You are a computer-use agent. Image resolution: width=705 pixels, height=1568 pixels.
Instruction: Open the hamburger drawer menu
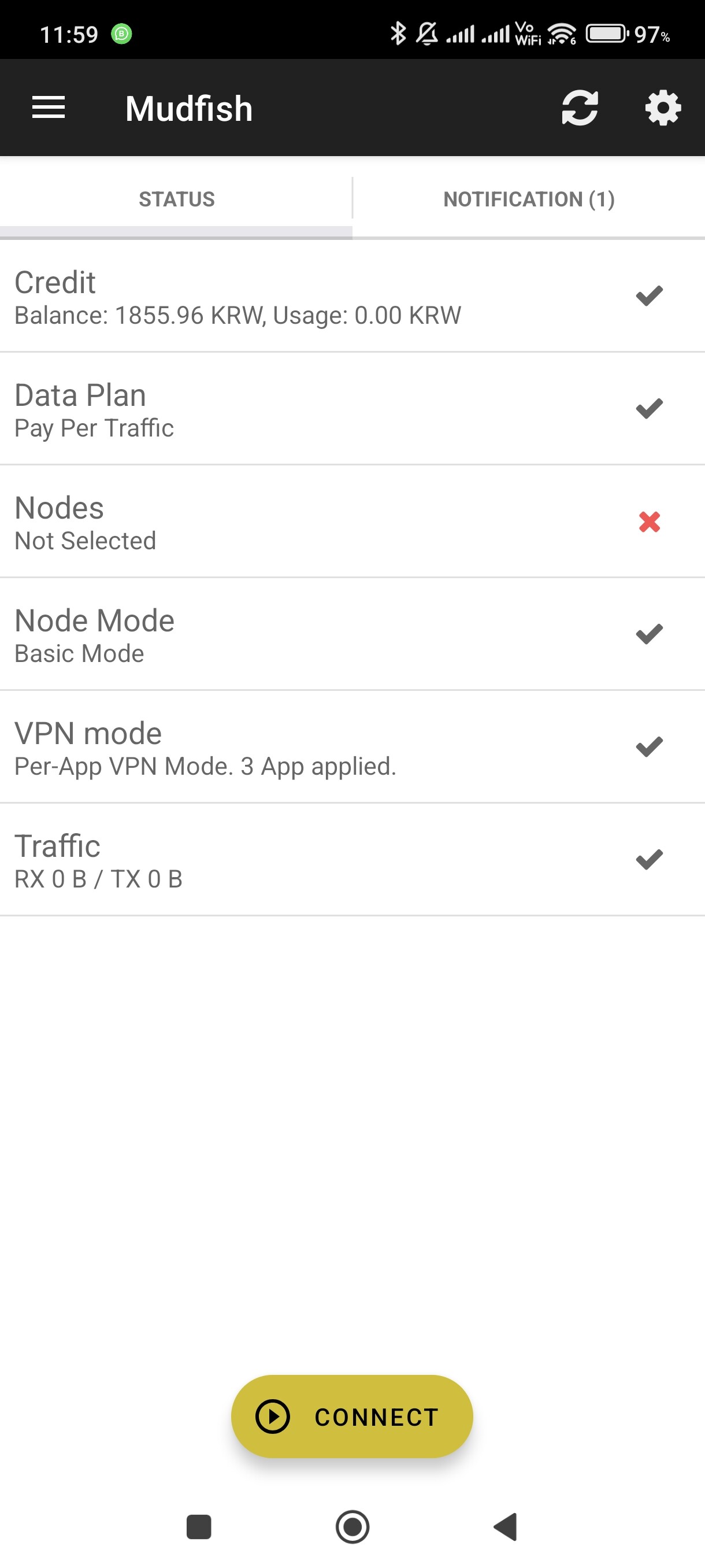[48, 108]
